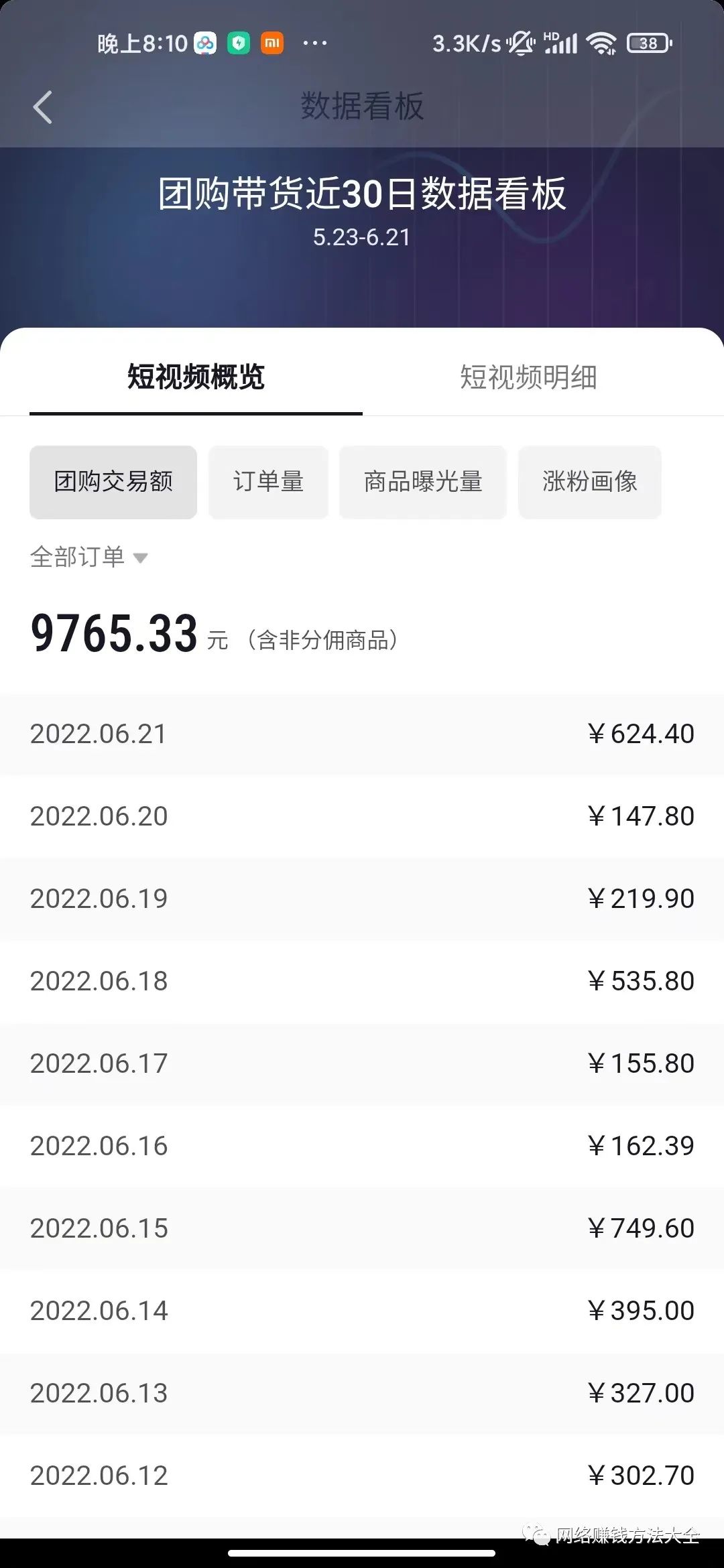The image size is (724, 1568).
Task: Show the 订单量 metric
Action: click(268, 482)
